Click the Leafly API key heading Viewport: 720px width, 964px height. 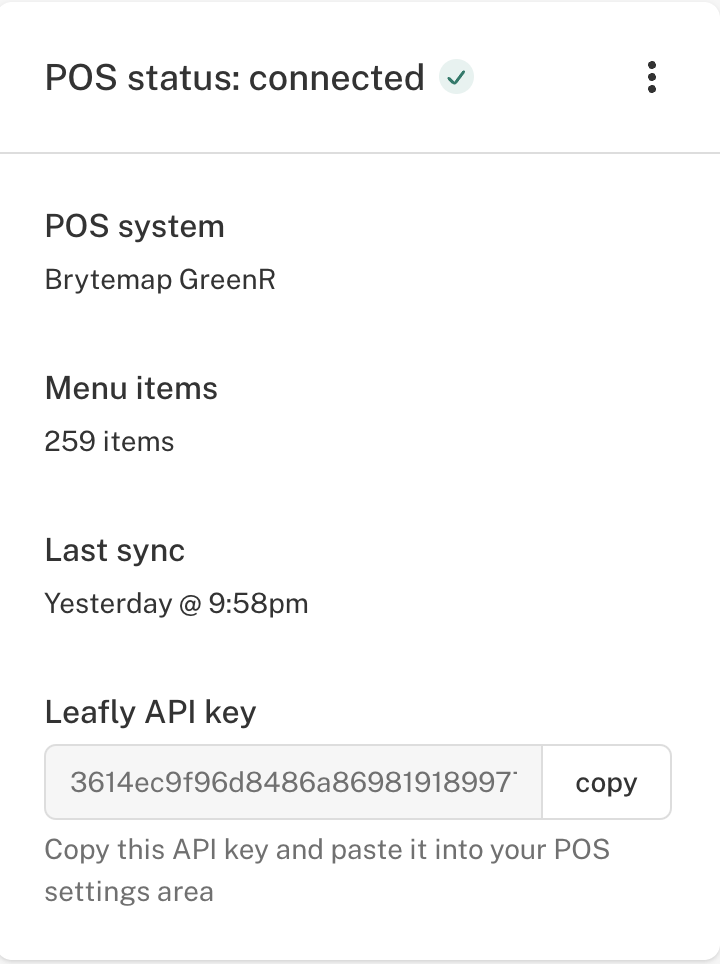pos(150,712)
